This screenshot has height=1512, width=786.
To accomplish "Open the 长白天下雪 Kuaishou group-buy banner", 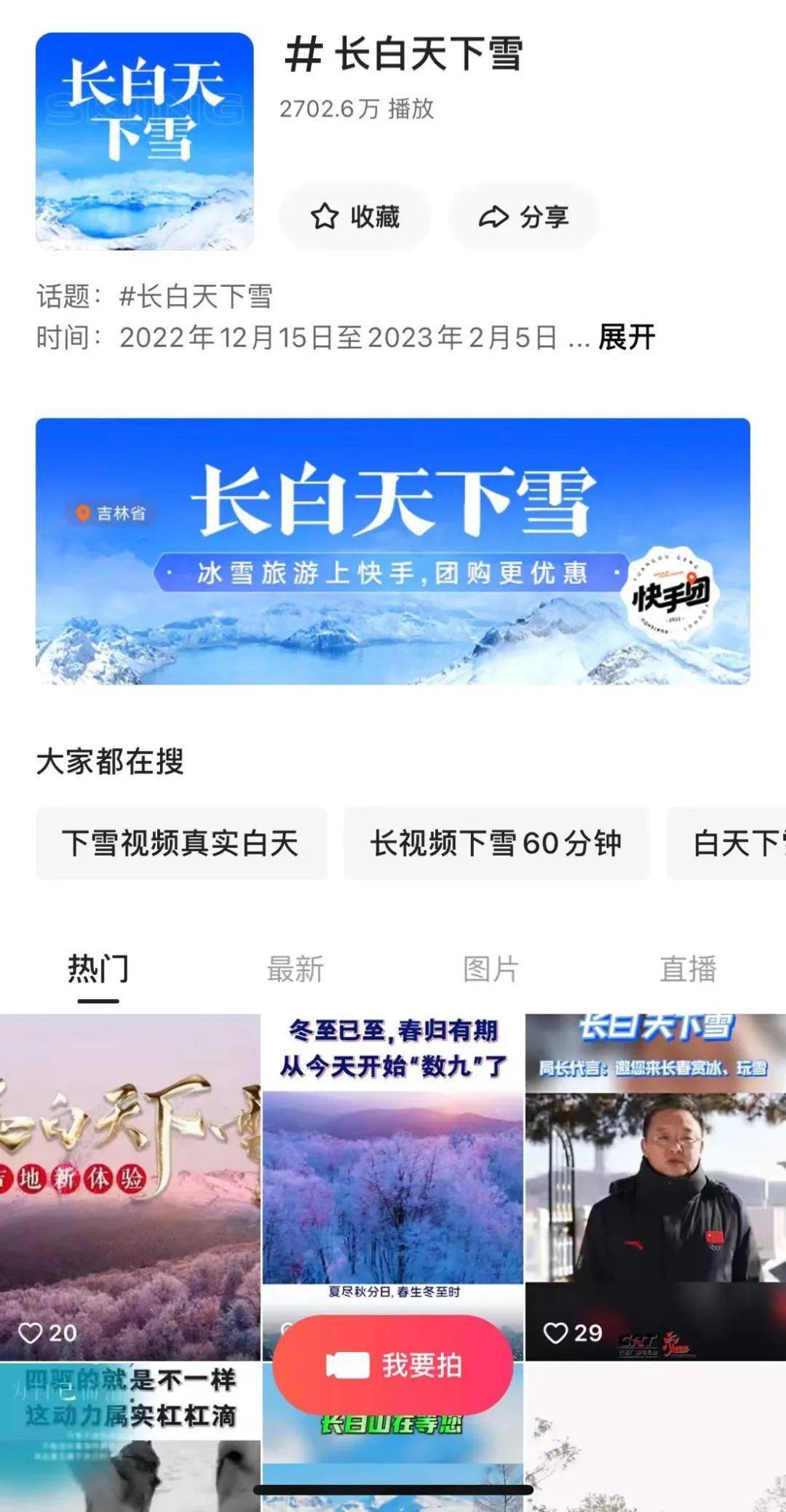I will point(393,551).
